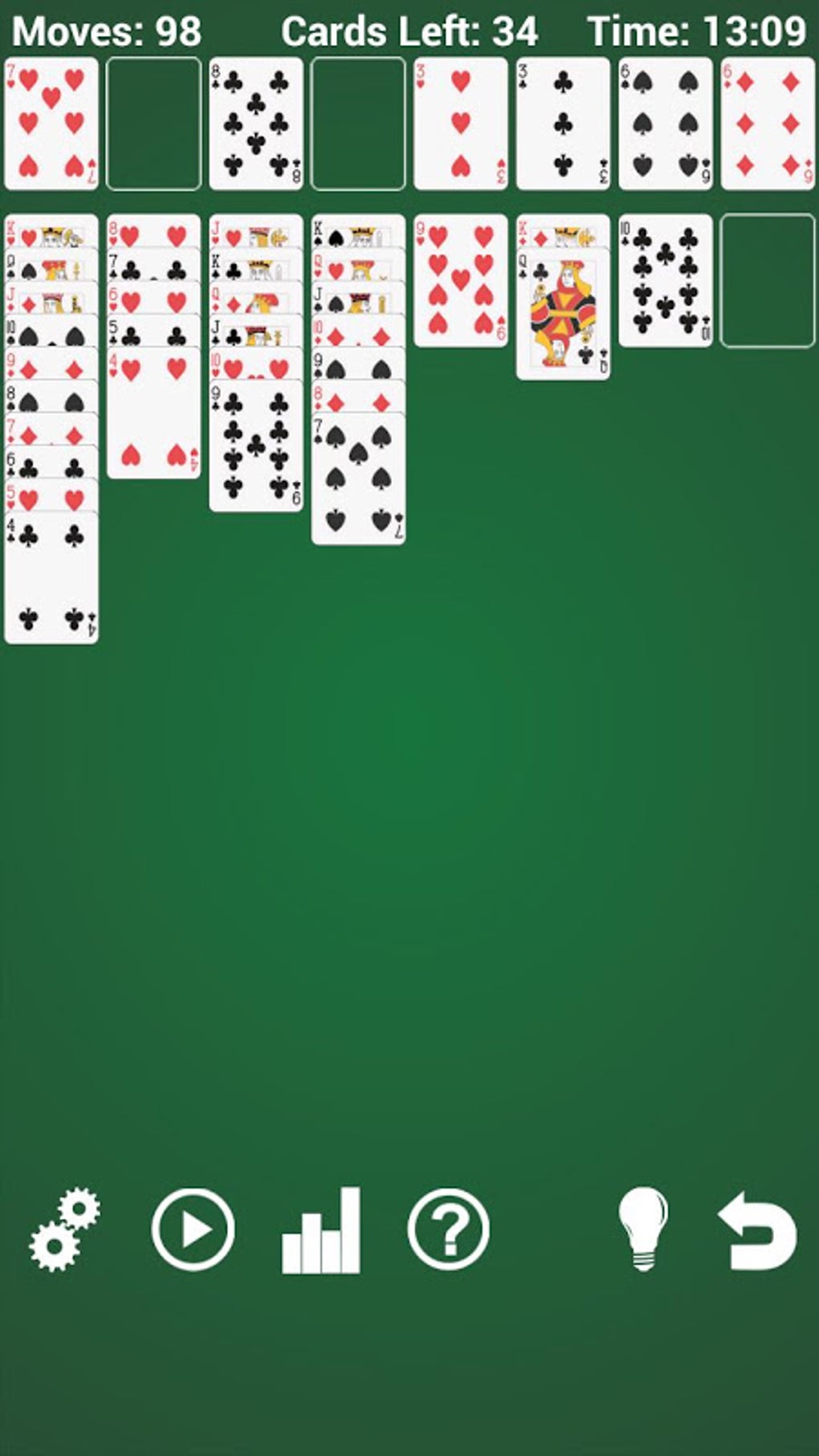Screen dimensions: 819x1456
Task: Select the 7 of spades in the fourth column
Action: click(x=358, y=479)
